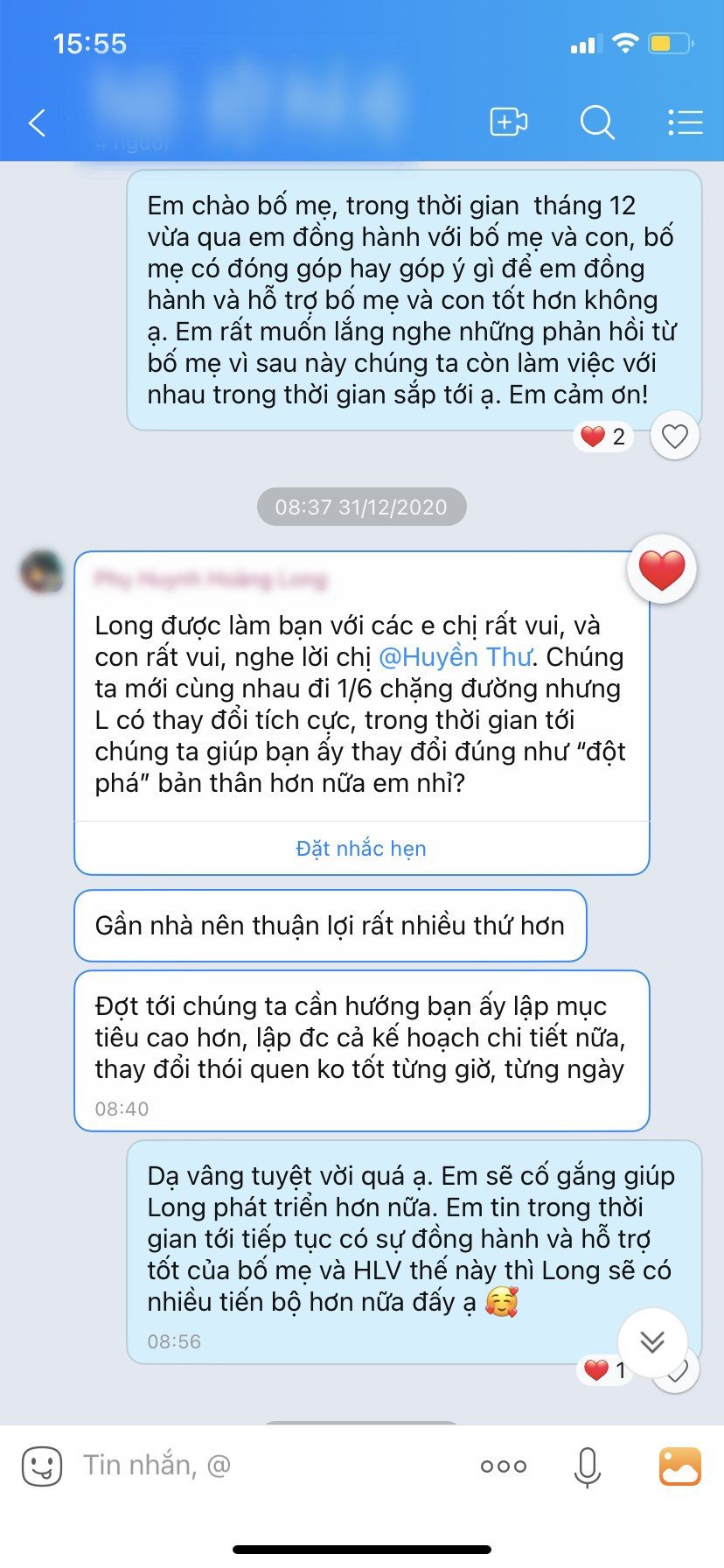Viewport: 724px width, 1568px height.
Task: Record a voice message
Action: 587,1466
